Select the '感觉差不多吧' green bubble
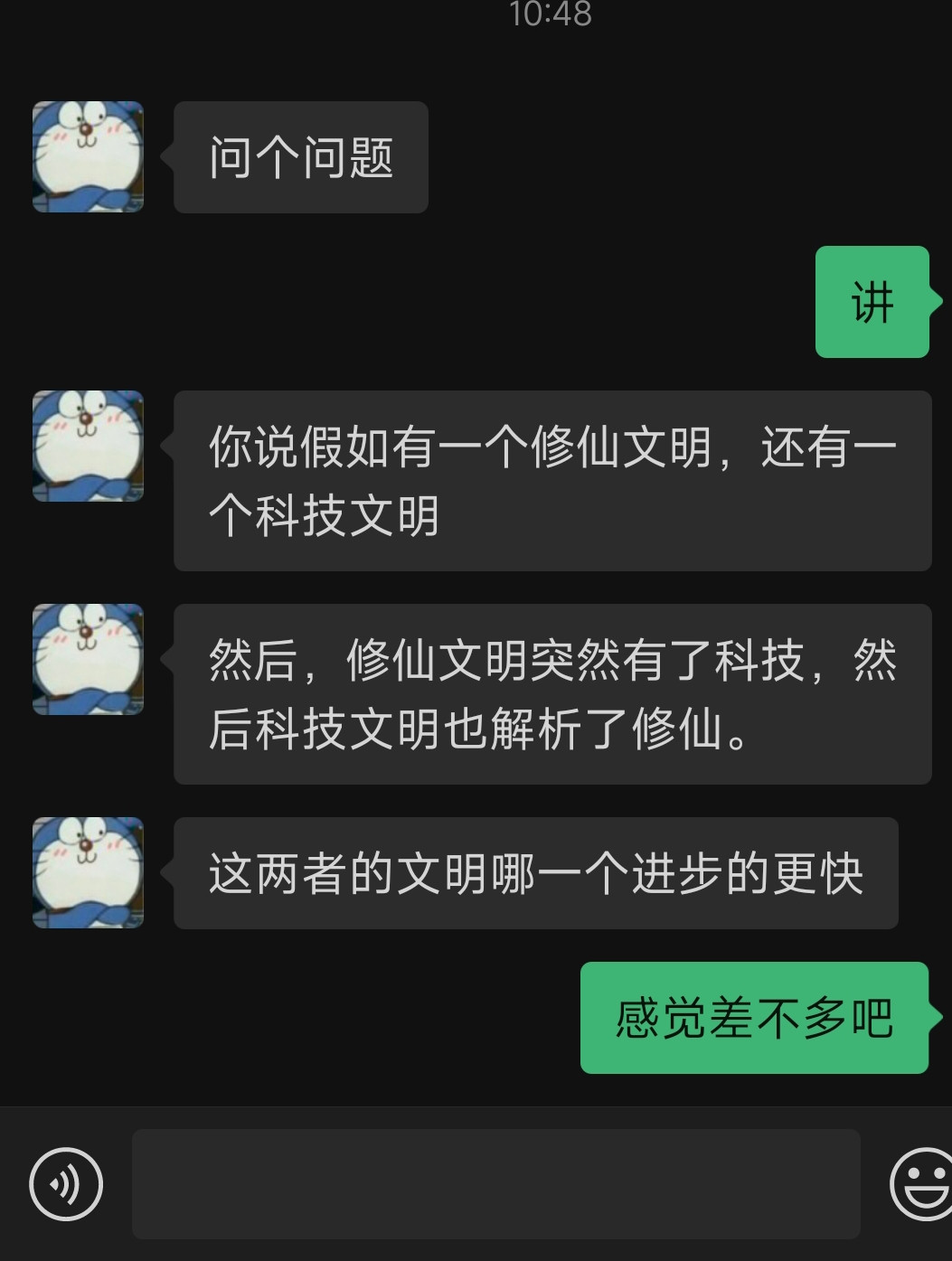The height and width of the screenshot is (1261, 952). tap(753, 1020)
